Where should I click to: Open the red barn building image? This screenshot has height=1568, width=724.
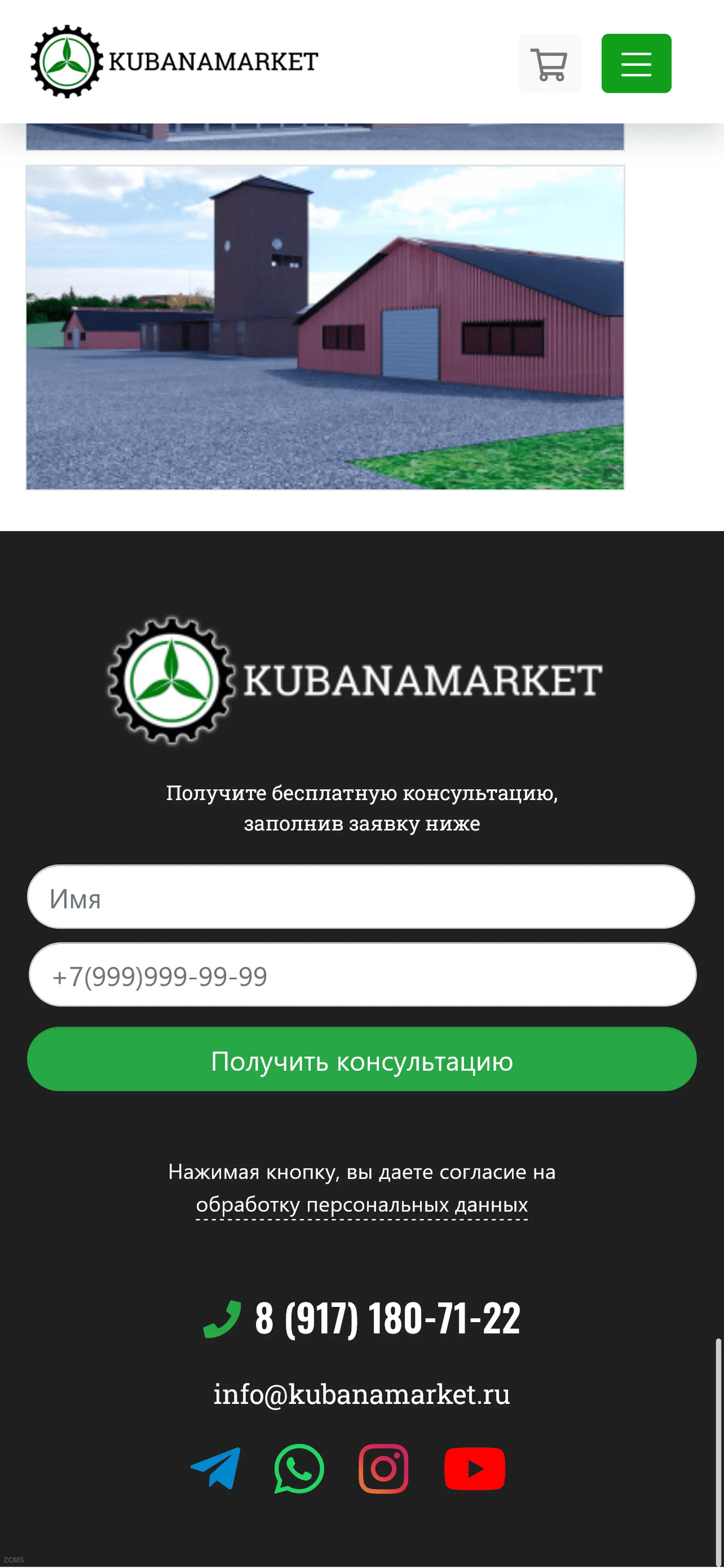(x=325, y=328)
